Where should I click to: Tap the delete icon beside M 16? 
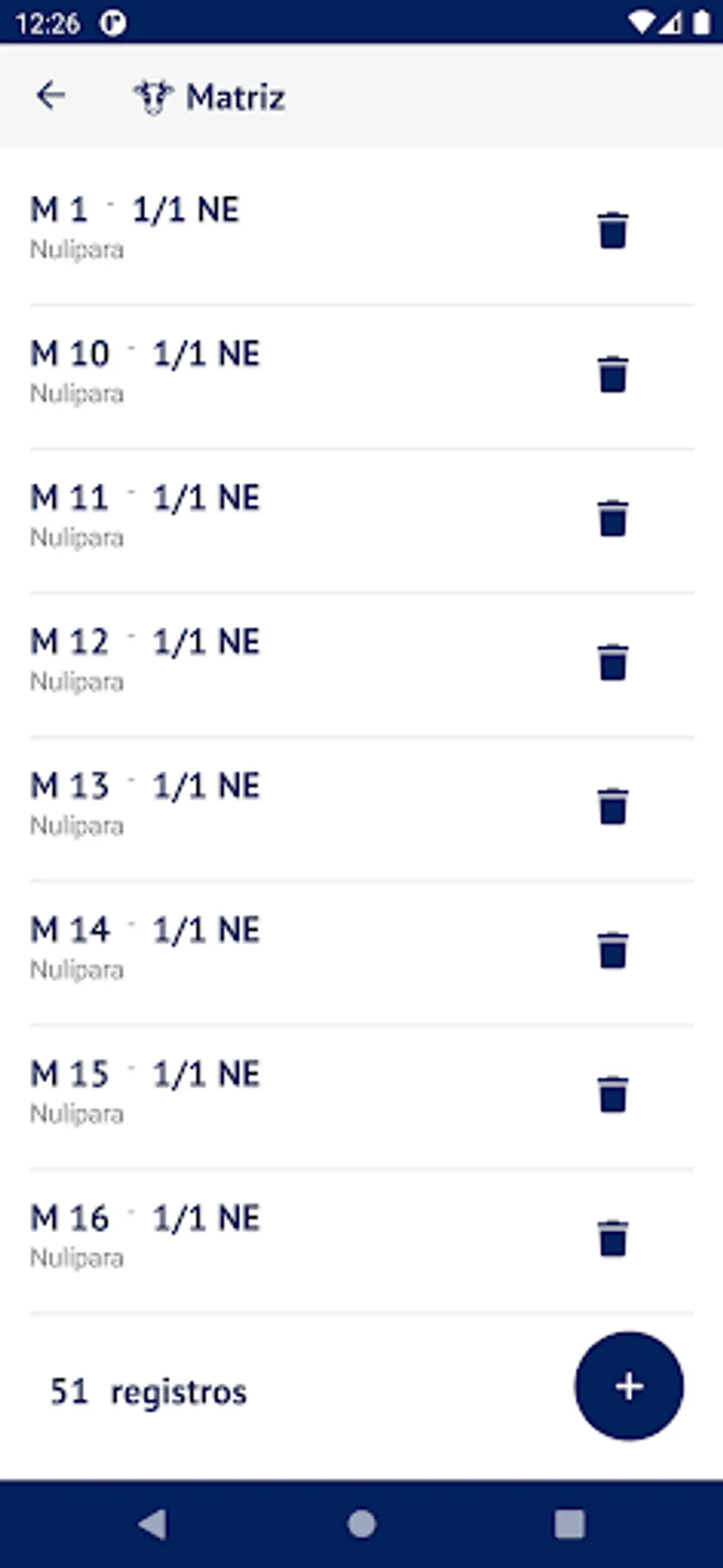[612, 1238]
